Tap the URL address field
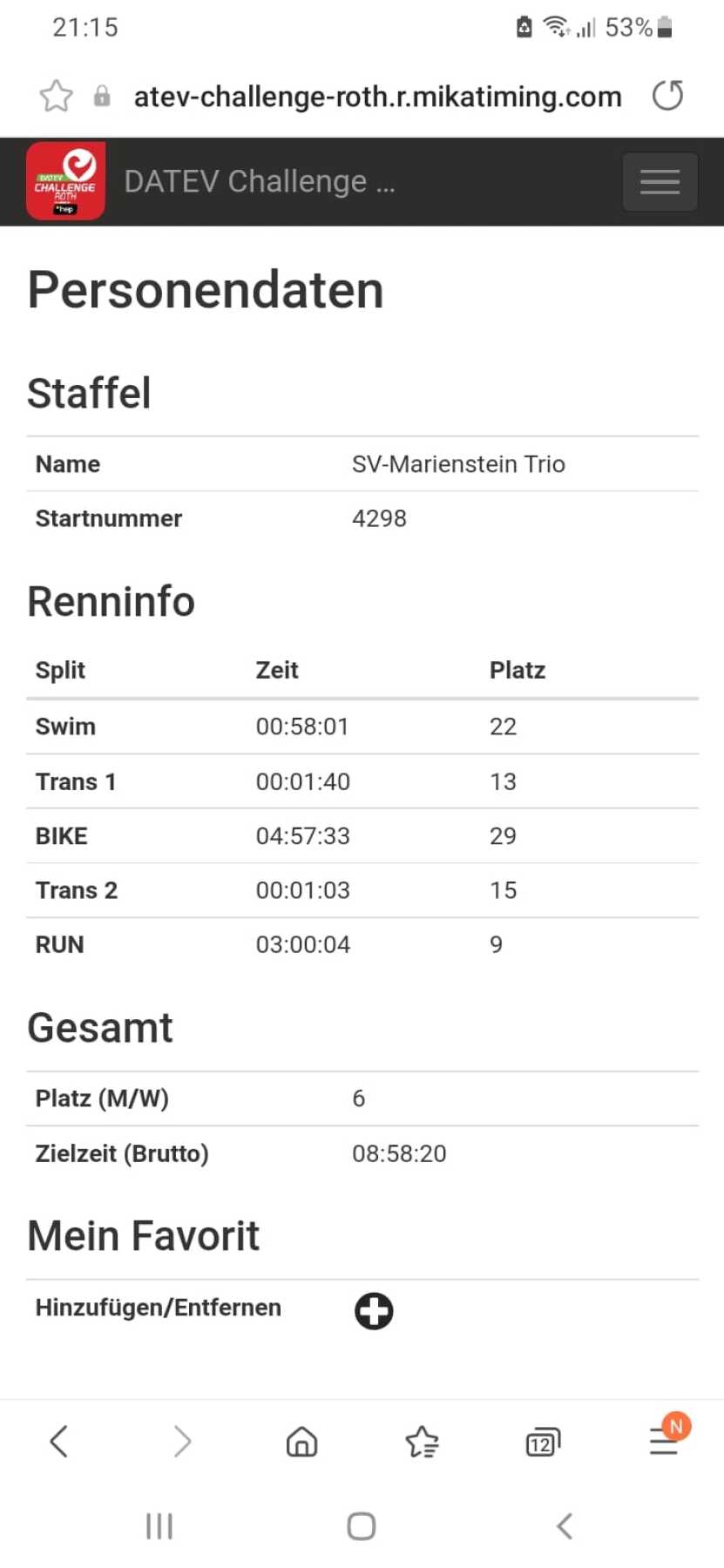The width and height of the screenshot is (724, 1568). pos(377,97)
